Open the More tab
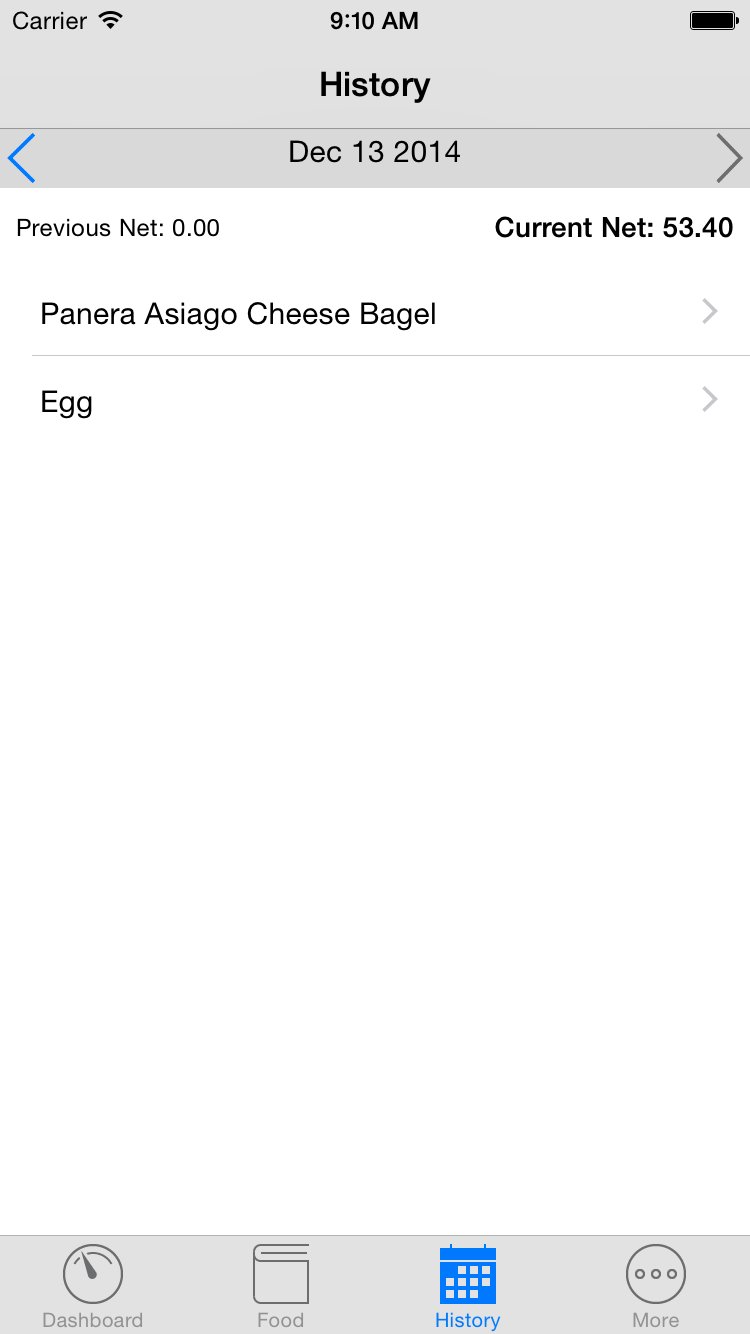 [656, 1286]
